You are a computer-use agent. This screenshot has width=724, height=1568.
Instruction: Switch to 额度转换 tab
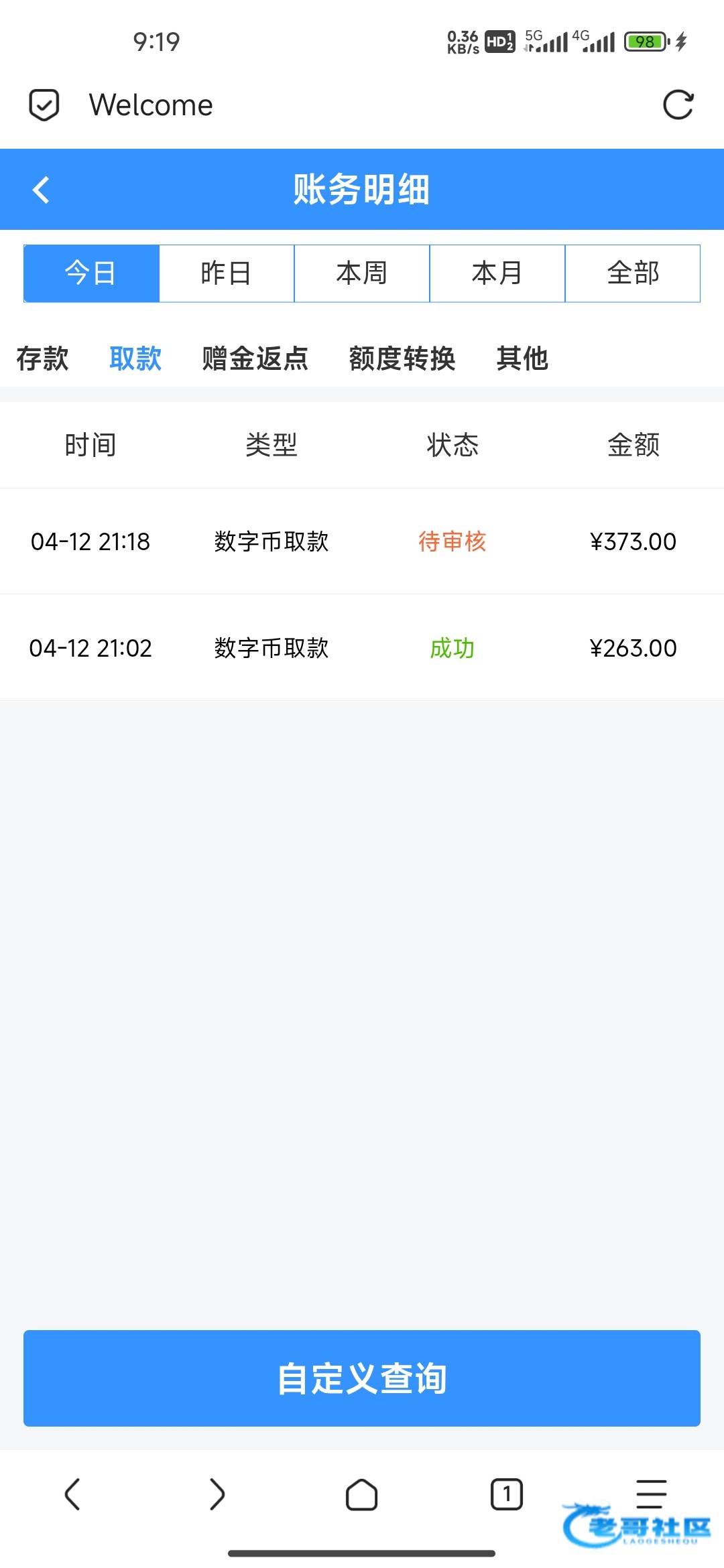point(402,358)
